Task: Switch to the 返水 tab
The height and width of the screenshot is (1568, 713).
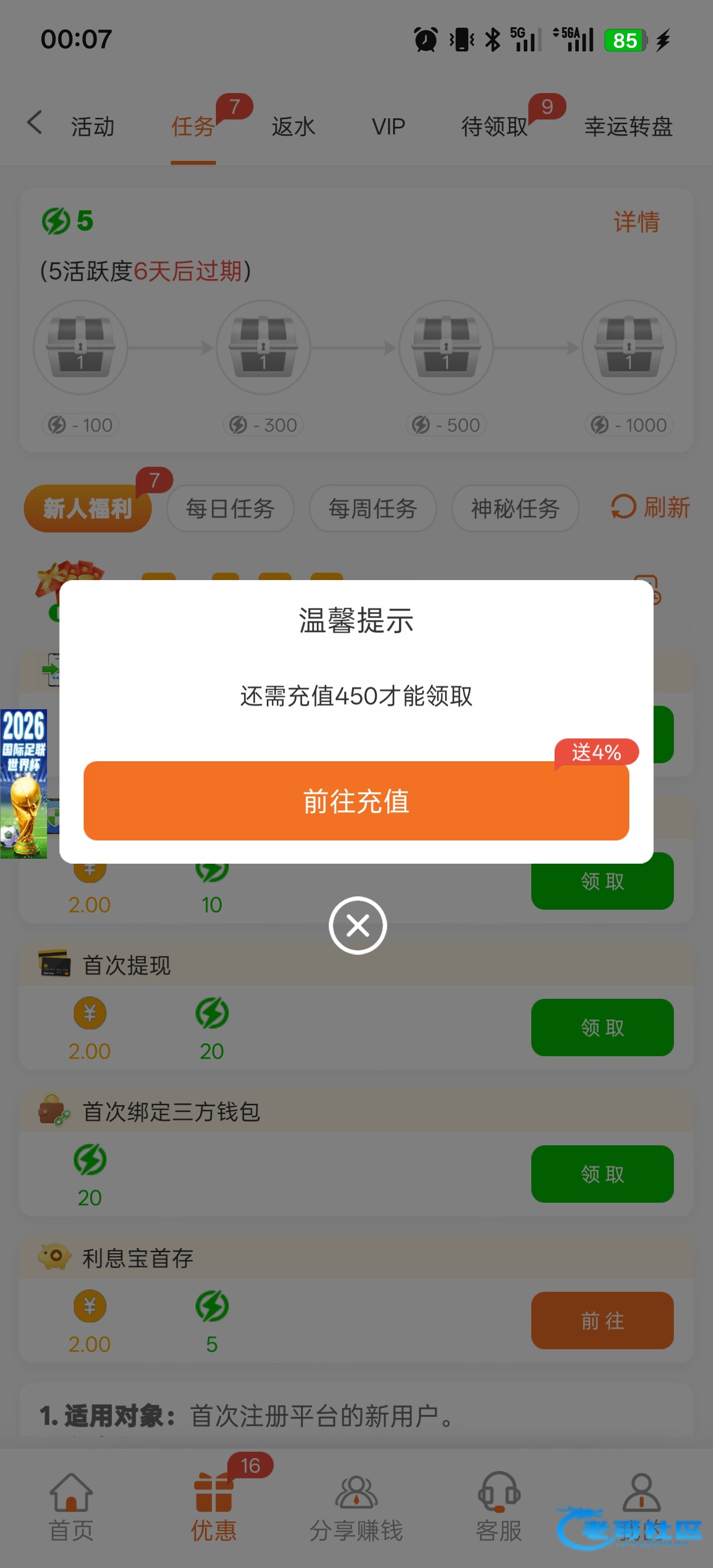Action: [294, 127]
